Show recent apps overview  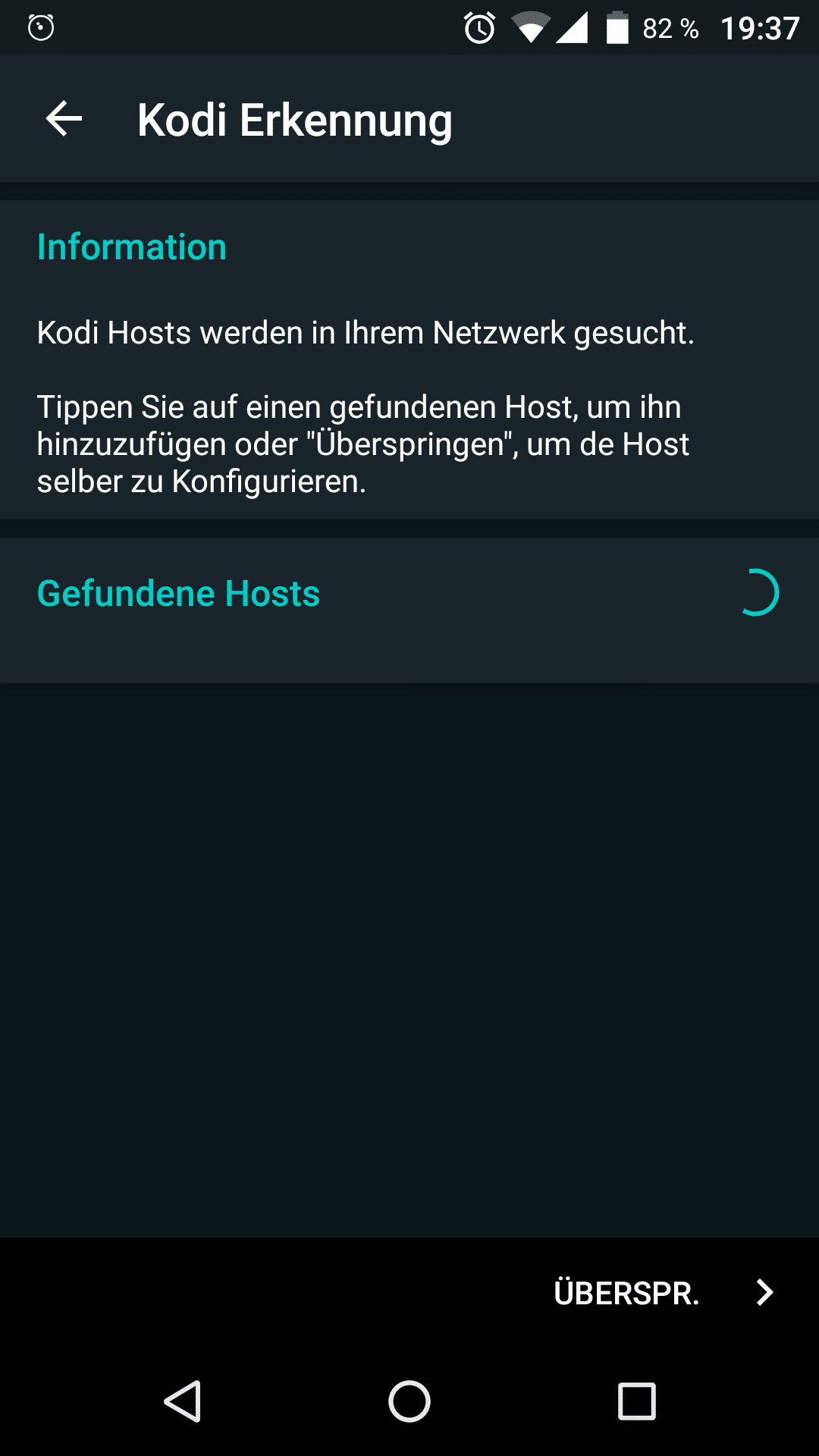tap(636, 1401)
